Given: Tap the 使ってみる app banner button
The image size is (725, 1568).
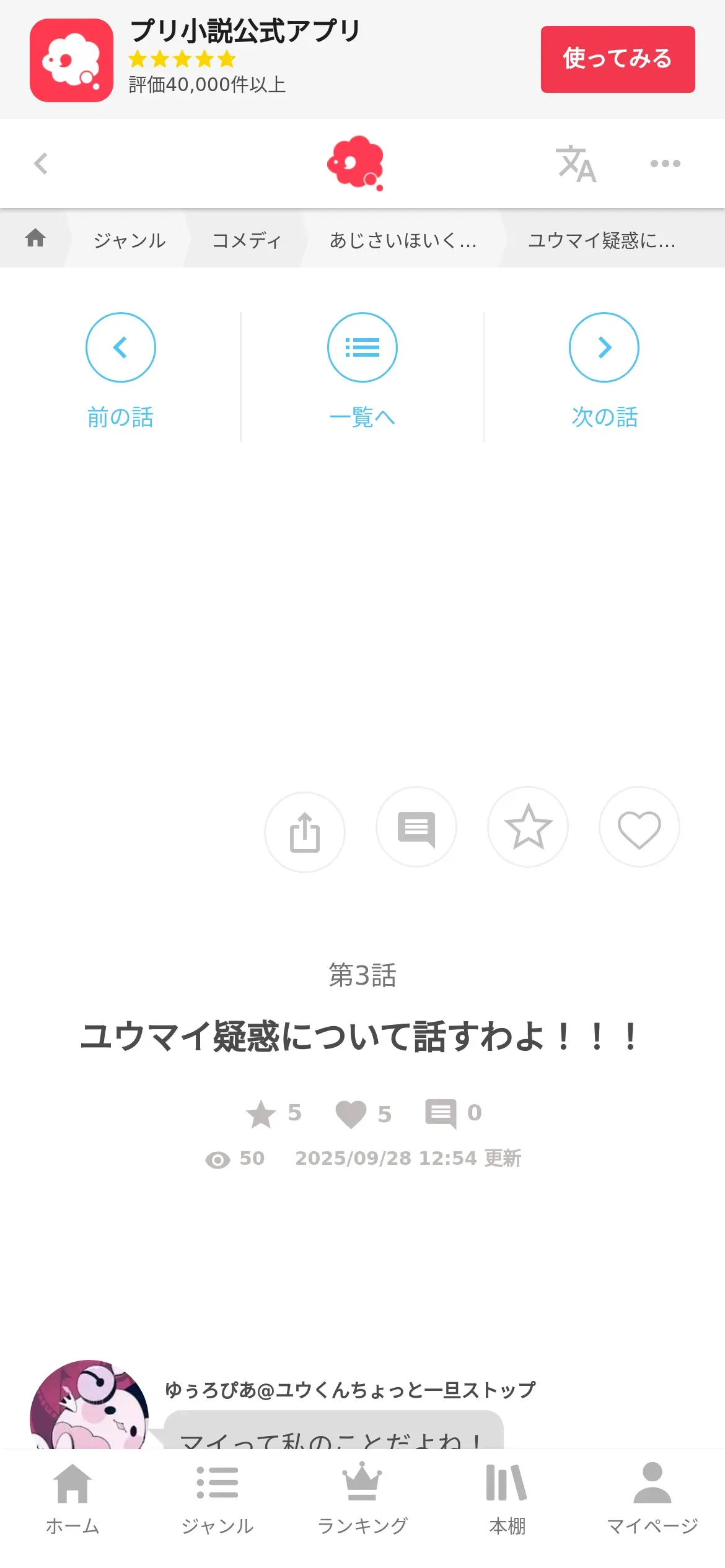Looking at the screenshot, I should pos(617,59).
